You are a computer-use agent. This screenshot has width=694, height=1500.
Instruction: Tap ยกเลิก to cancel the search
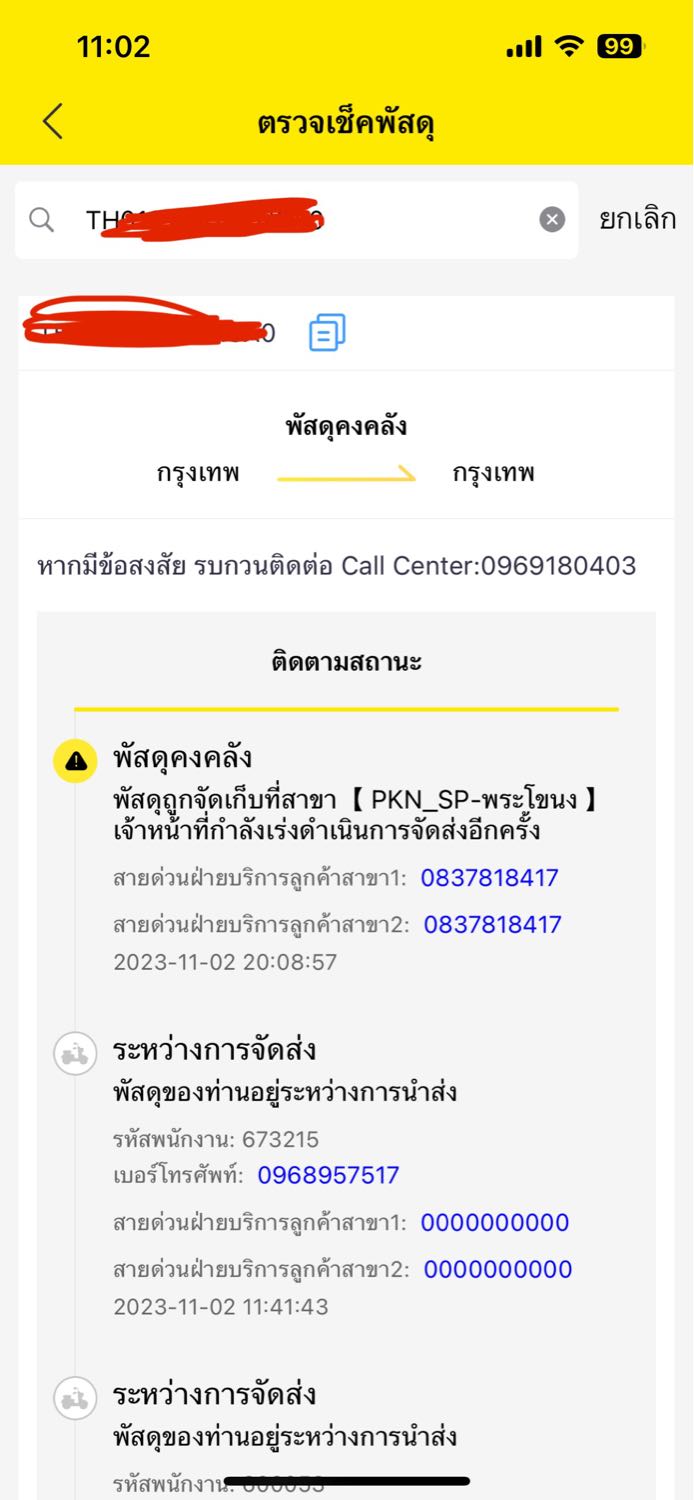637,219
